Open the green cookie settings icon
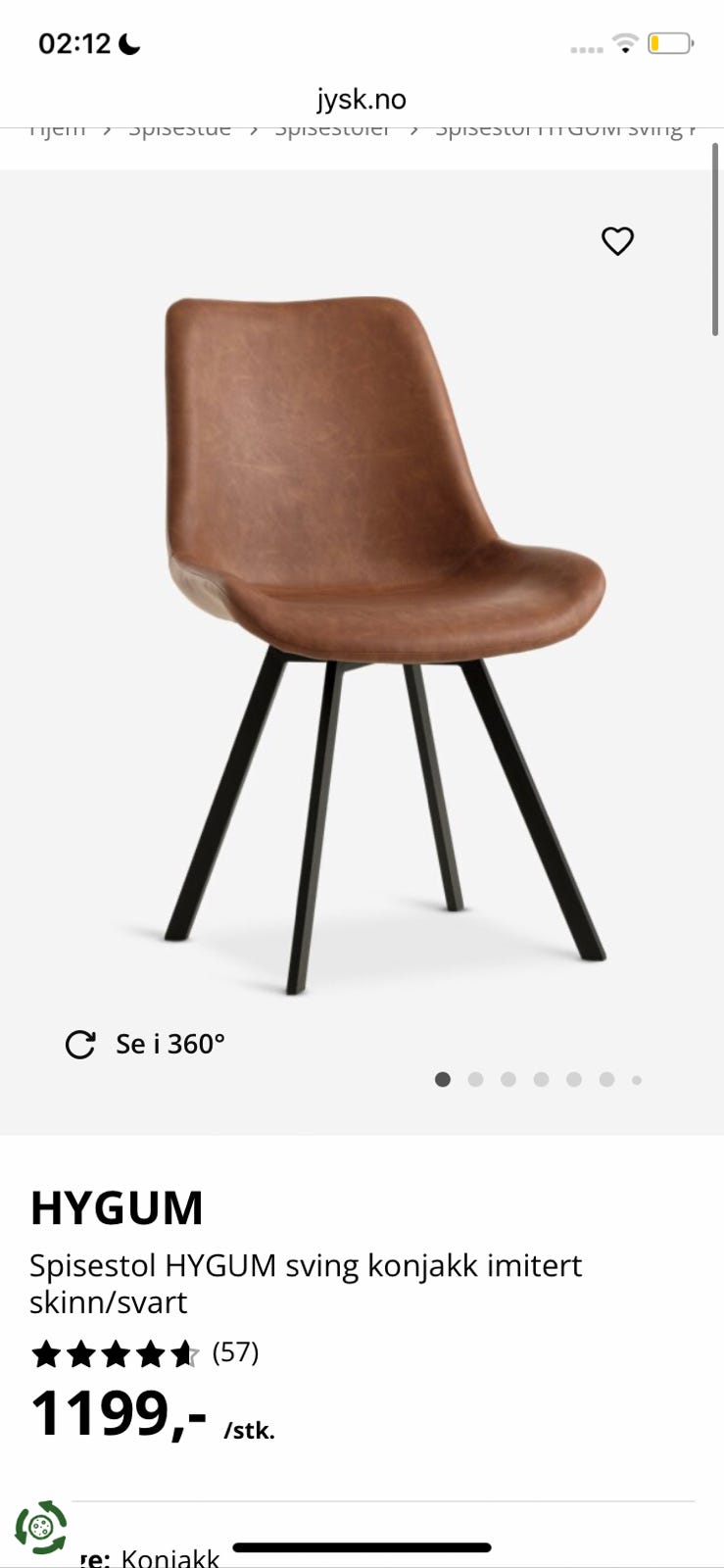 40,1527
